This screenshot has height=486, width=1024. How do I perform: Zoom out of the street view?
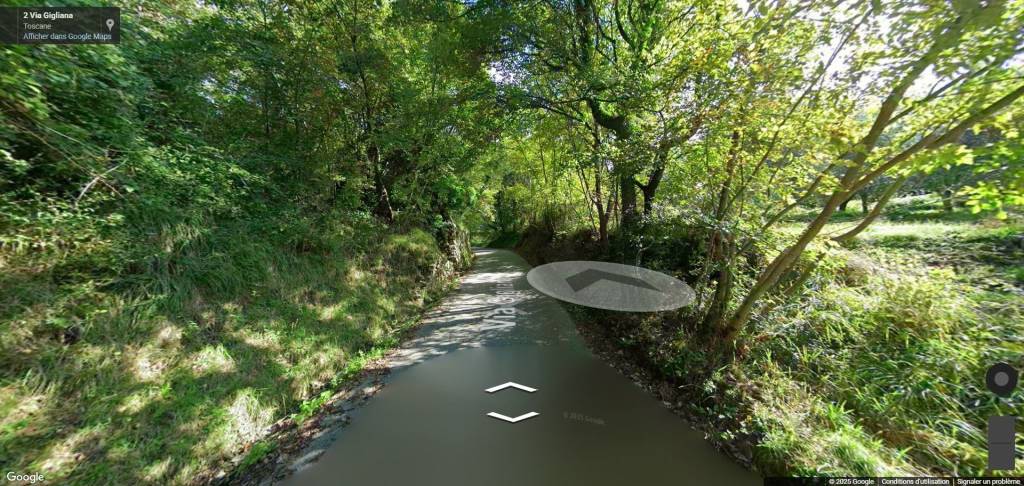(x=1001, y=457)
